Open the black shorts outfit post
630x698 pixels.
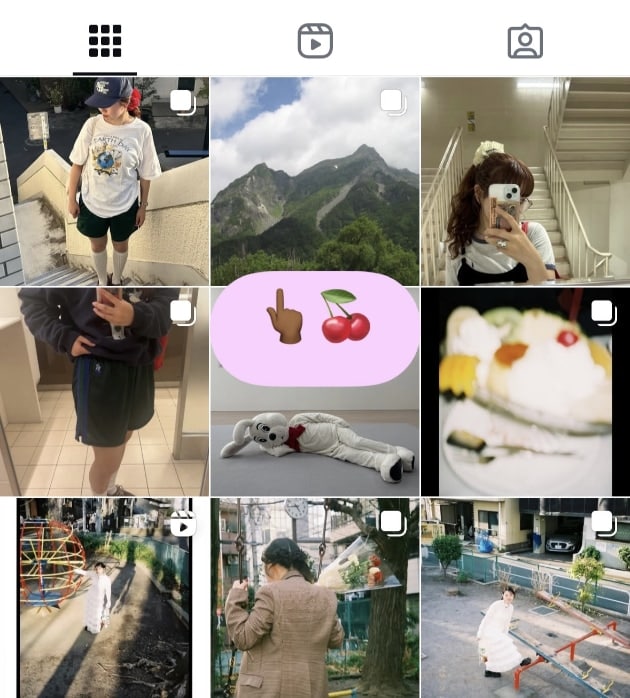(x=105, y=391)
